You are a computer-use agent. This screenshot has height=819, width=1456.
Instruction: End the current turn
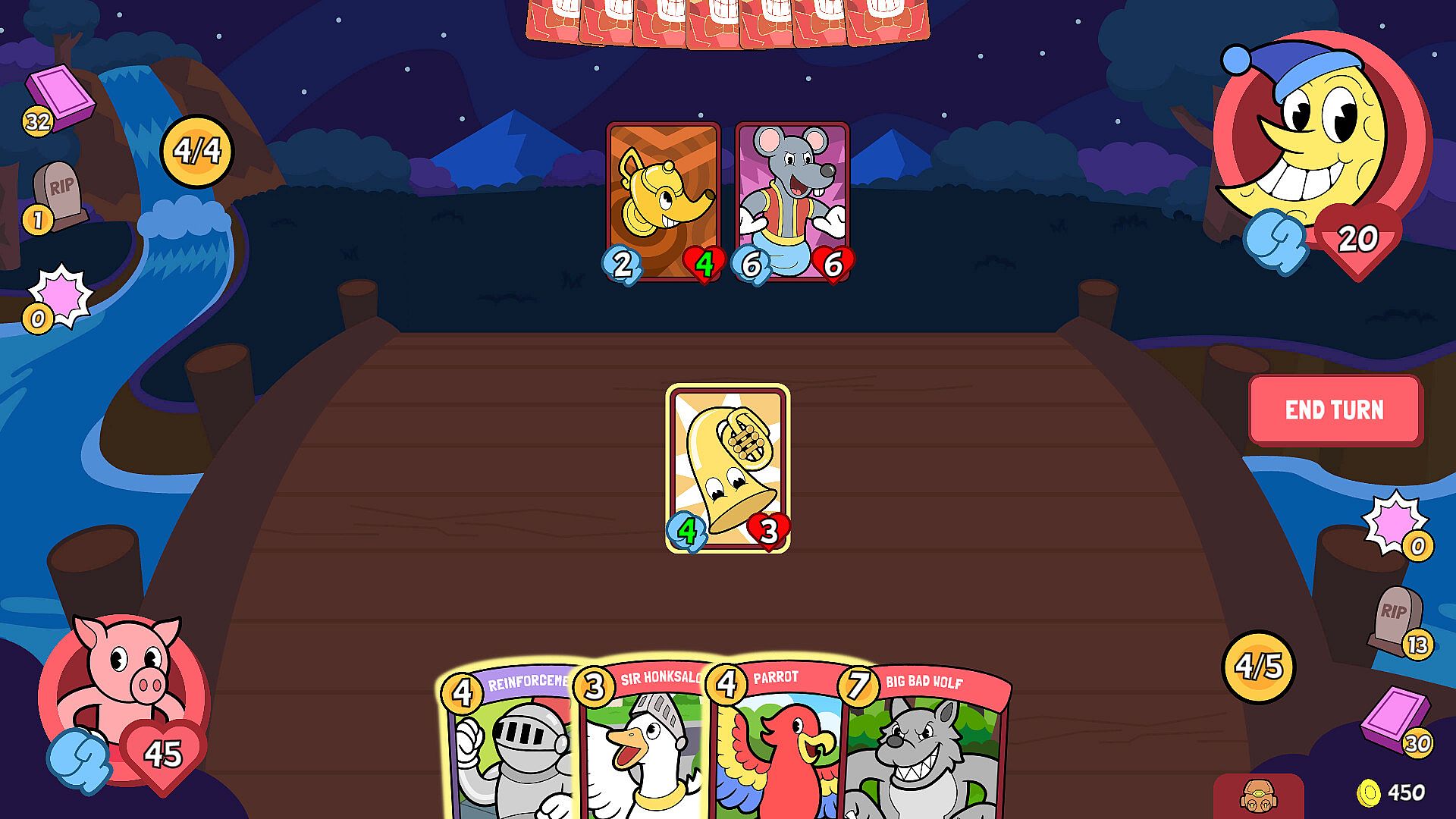1335,410
